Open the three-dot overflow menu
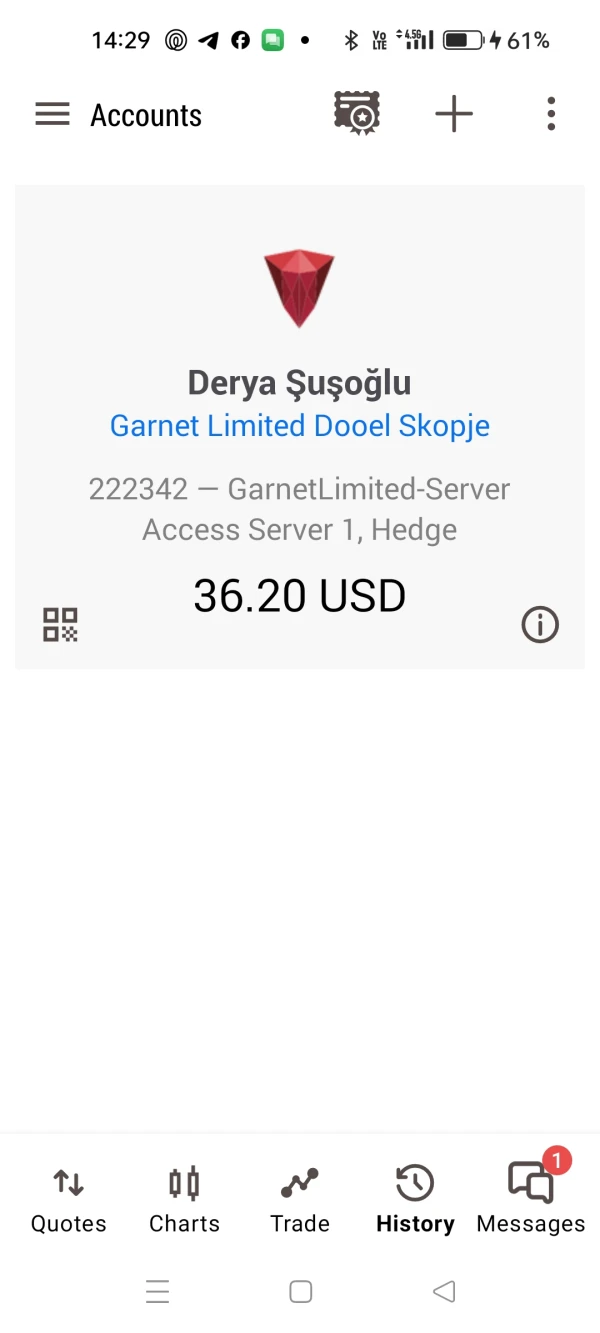 click(551, 114)
